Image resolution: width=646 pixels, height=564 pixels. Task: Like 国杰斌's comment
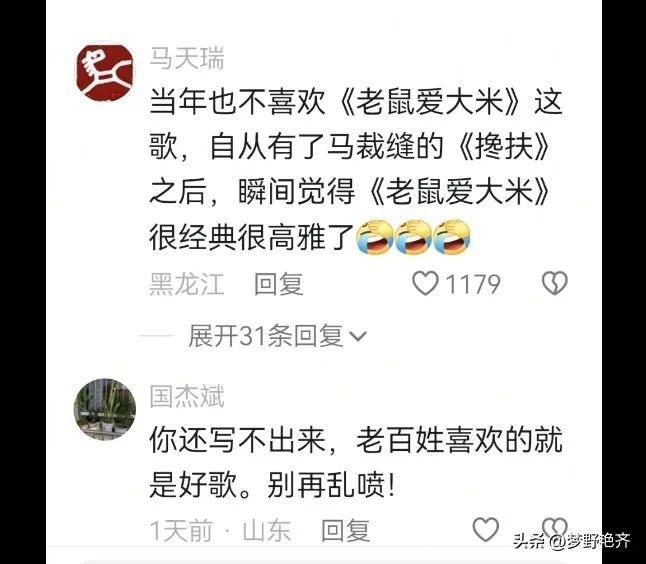pyautogui.click(x=486, y=529)
